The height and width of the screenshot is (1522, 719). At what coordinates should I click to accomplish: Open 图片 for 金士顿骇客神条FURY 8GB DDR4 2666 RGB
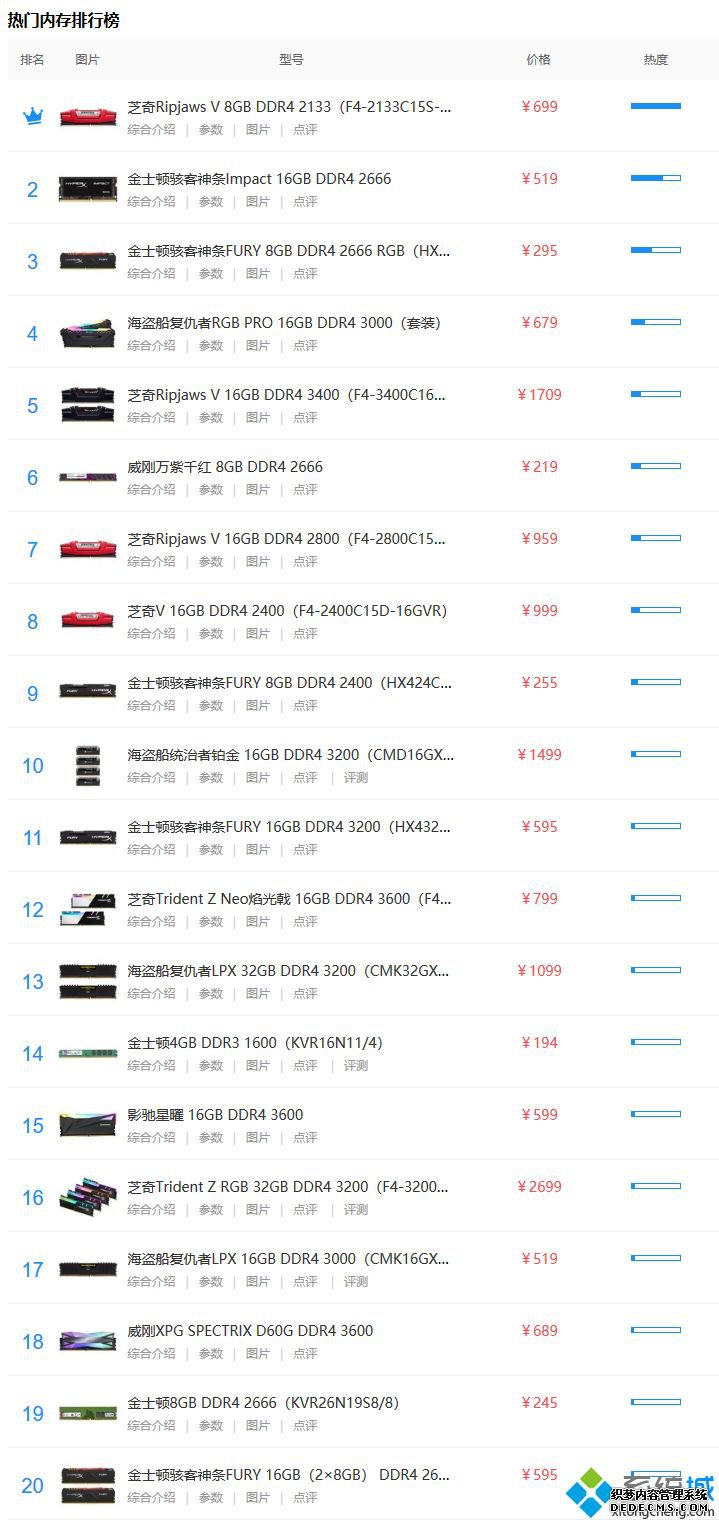257,274
